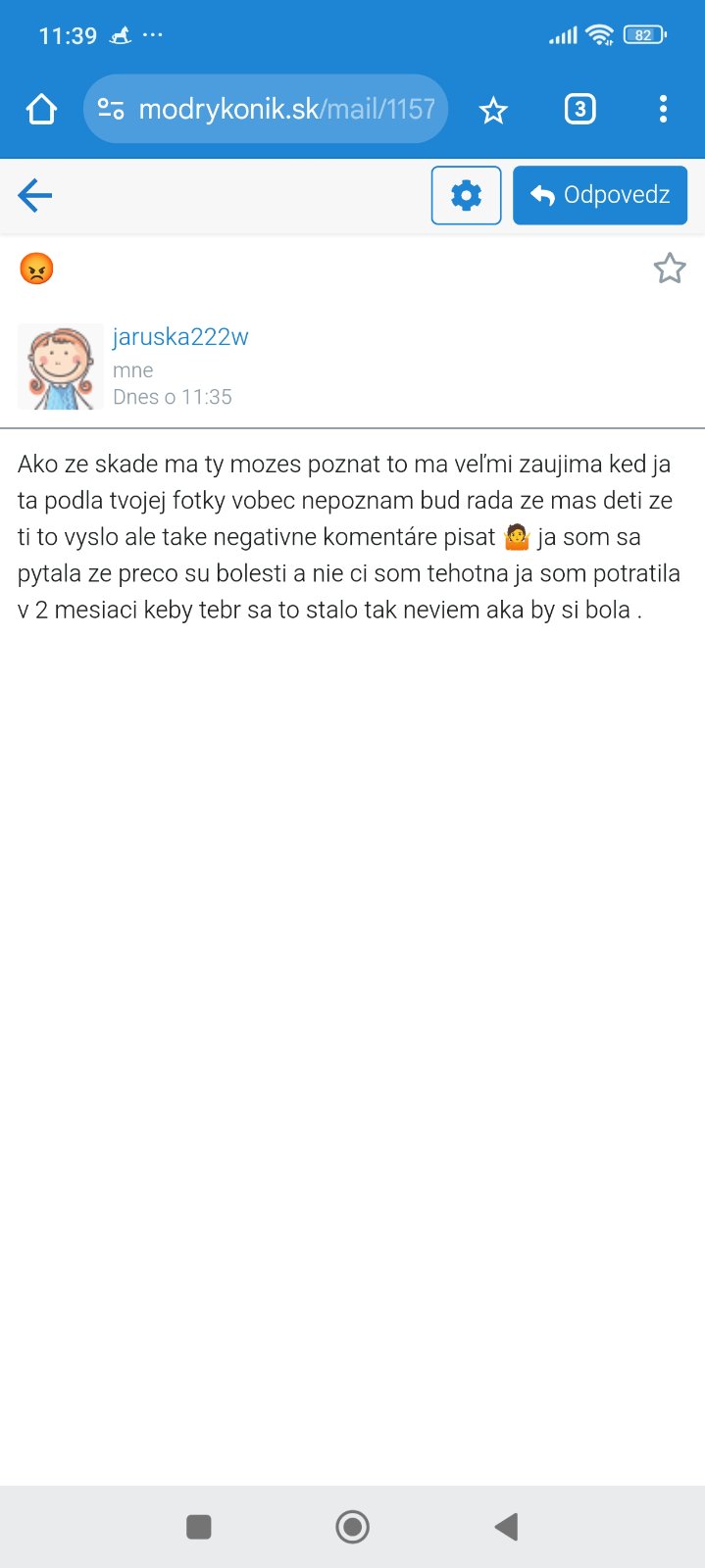Go back to the mail inbox
The image size is (705, 1568).
pos(35,195)
